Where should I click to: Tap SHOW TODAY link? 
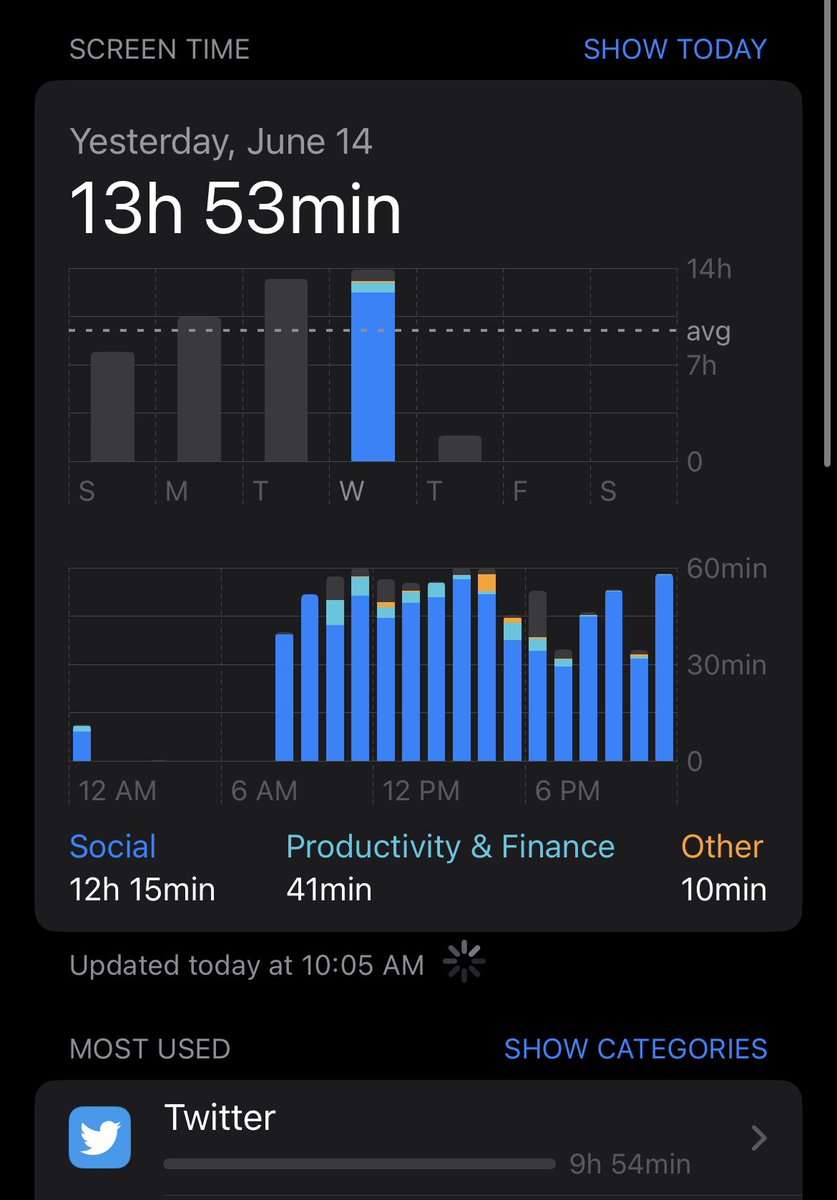(674, 49)
